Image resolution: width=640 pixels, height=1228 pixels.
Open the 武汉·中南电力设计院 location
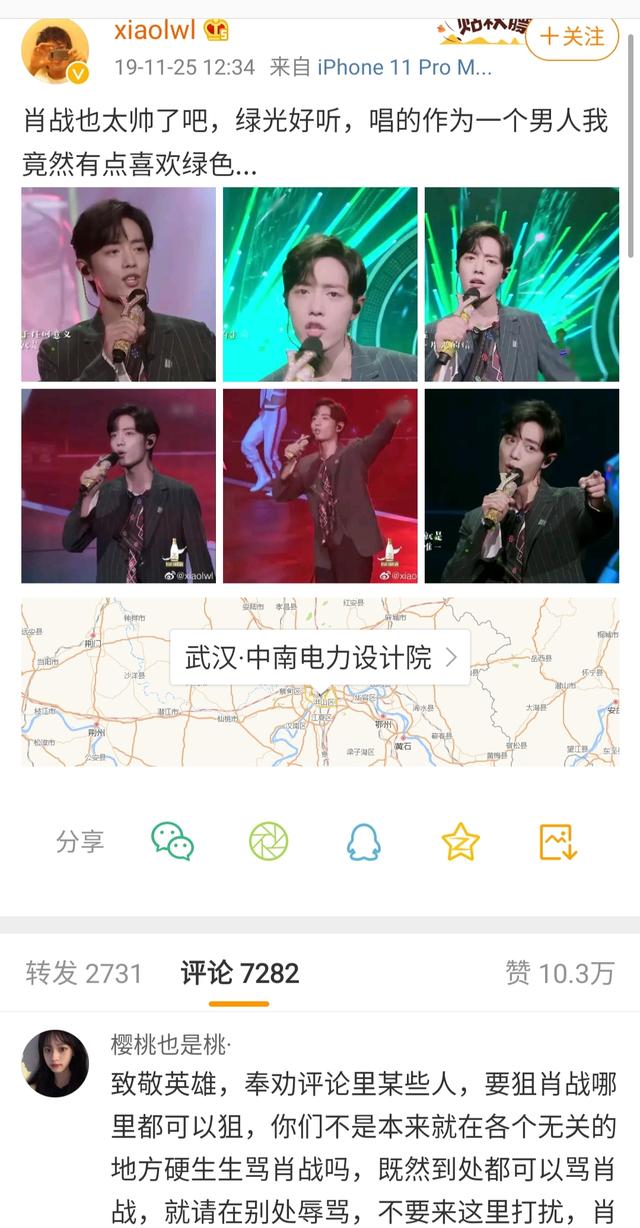(320, 657)
